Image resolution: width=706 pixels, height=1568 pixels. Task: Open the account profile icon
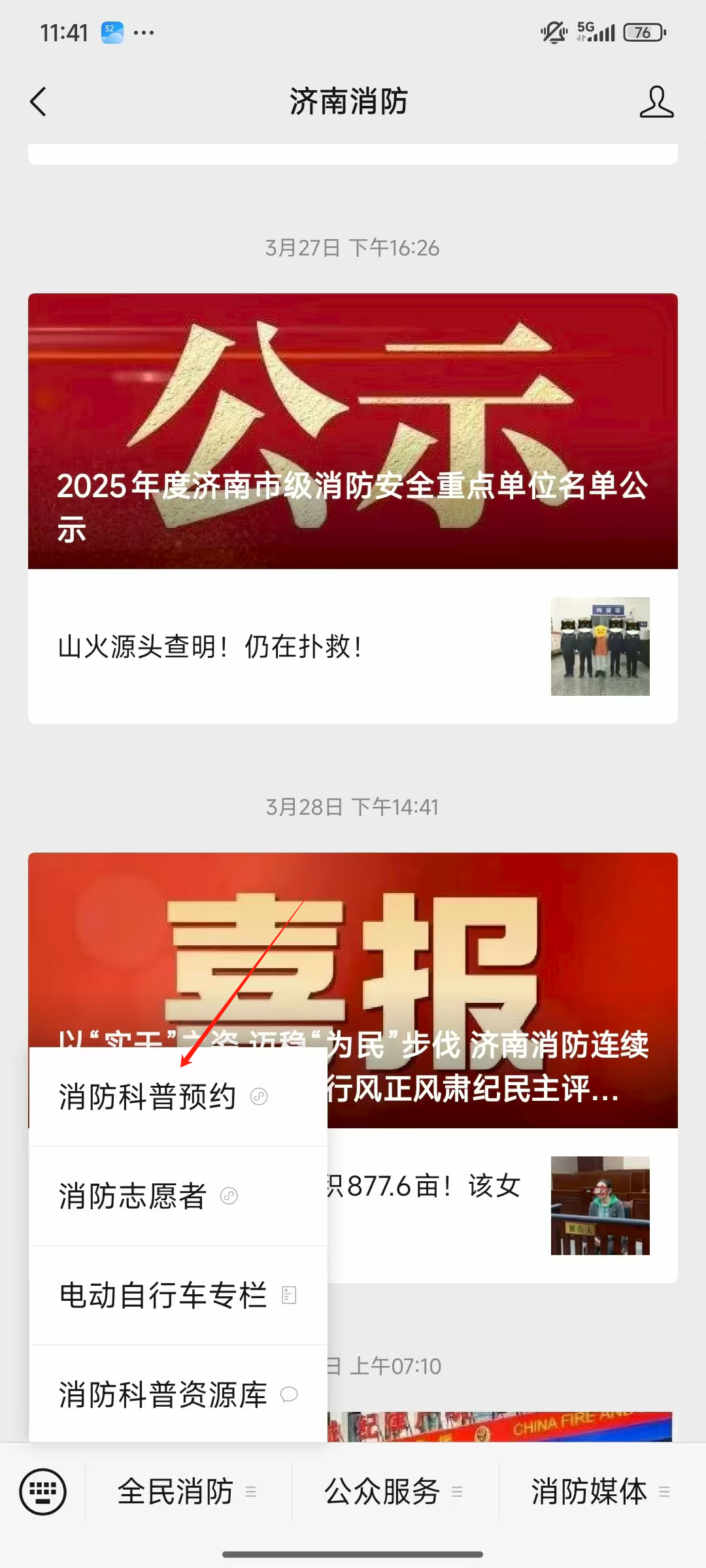tap(656, 102)
